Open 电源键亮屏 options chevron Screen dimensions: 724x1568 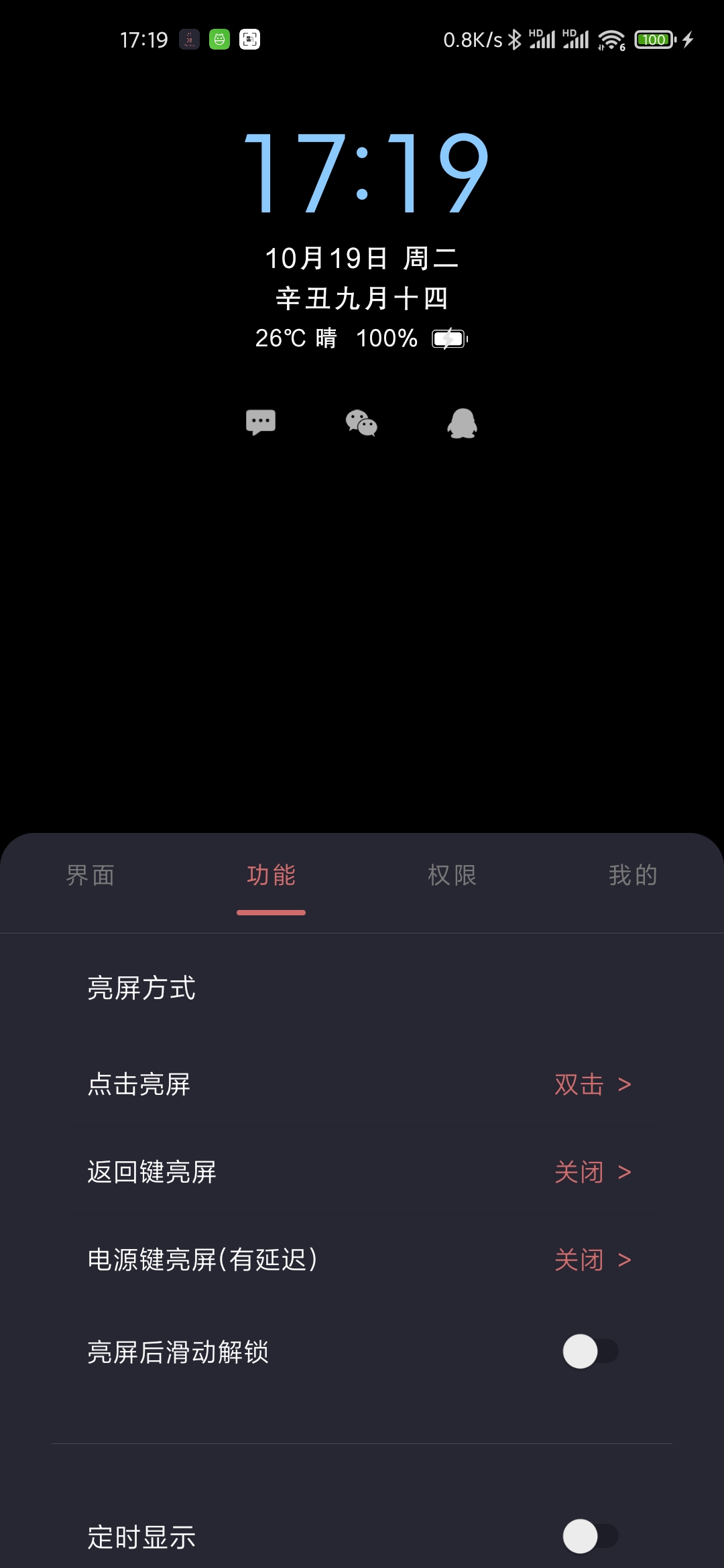[x=627, y=1260]
